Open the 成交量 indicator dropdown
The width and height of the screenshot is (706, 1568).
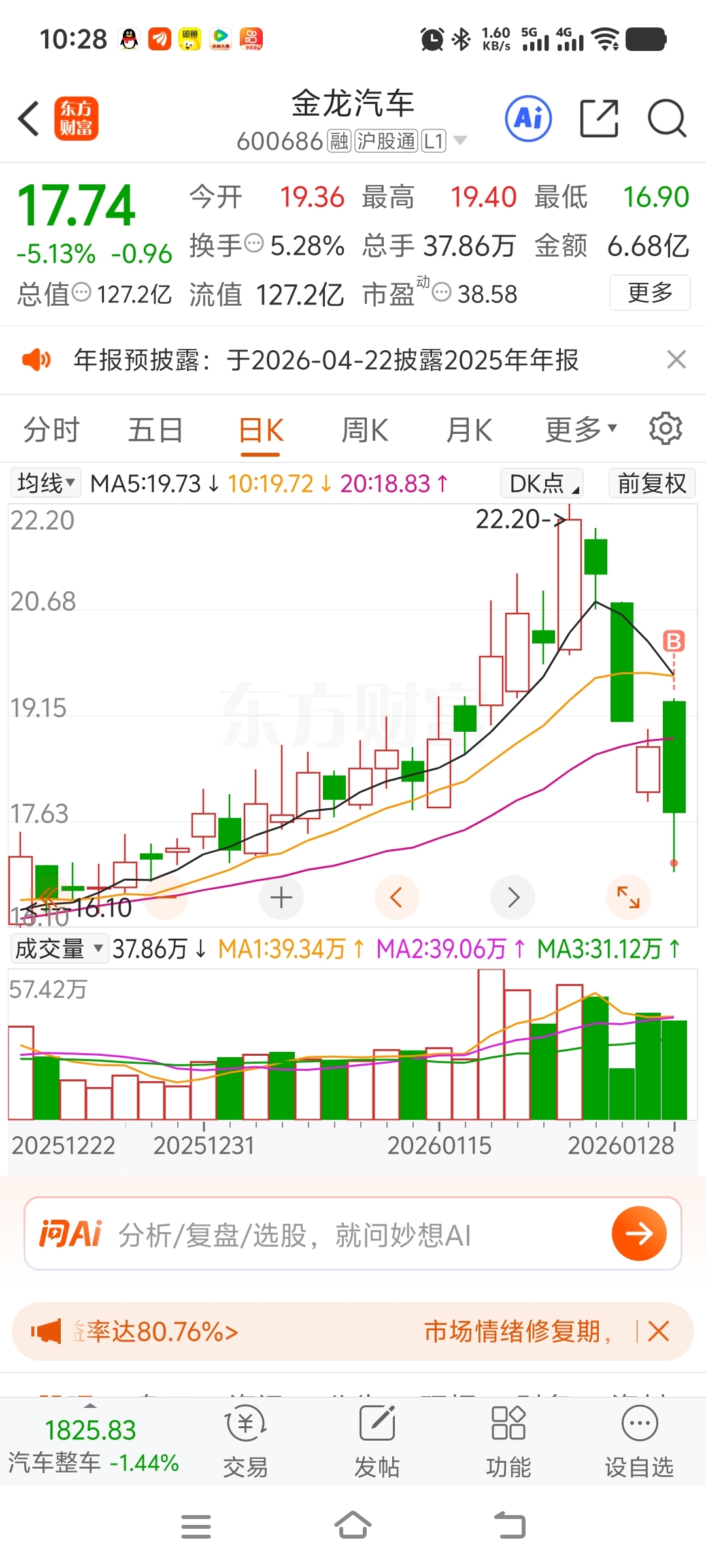click(x=59, y=949)
